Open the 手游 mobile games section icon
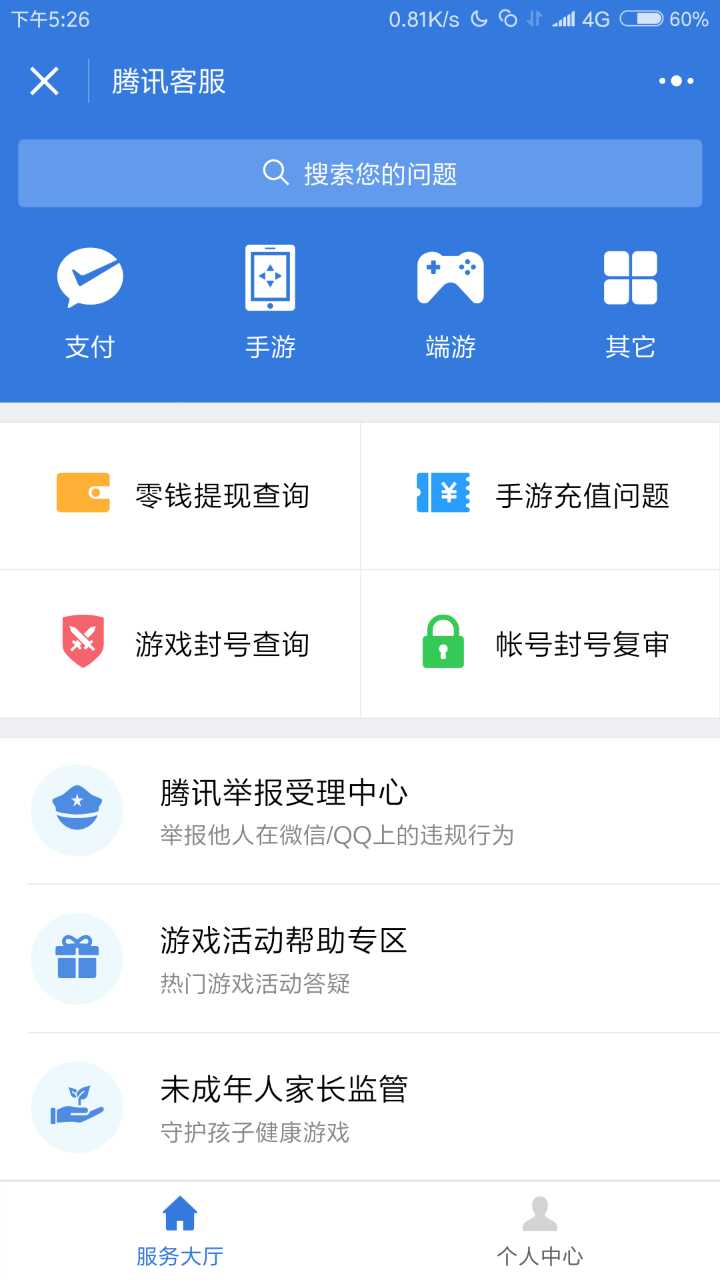This screenshot has width=720, height=1280. tap(270, 277)
